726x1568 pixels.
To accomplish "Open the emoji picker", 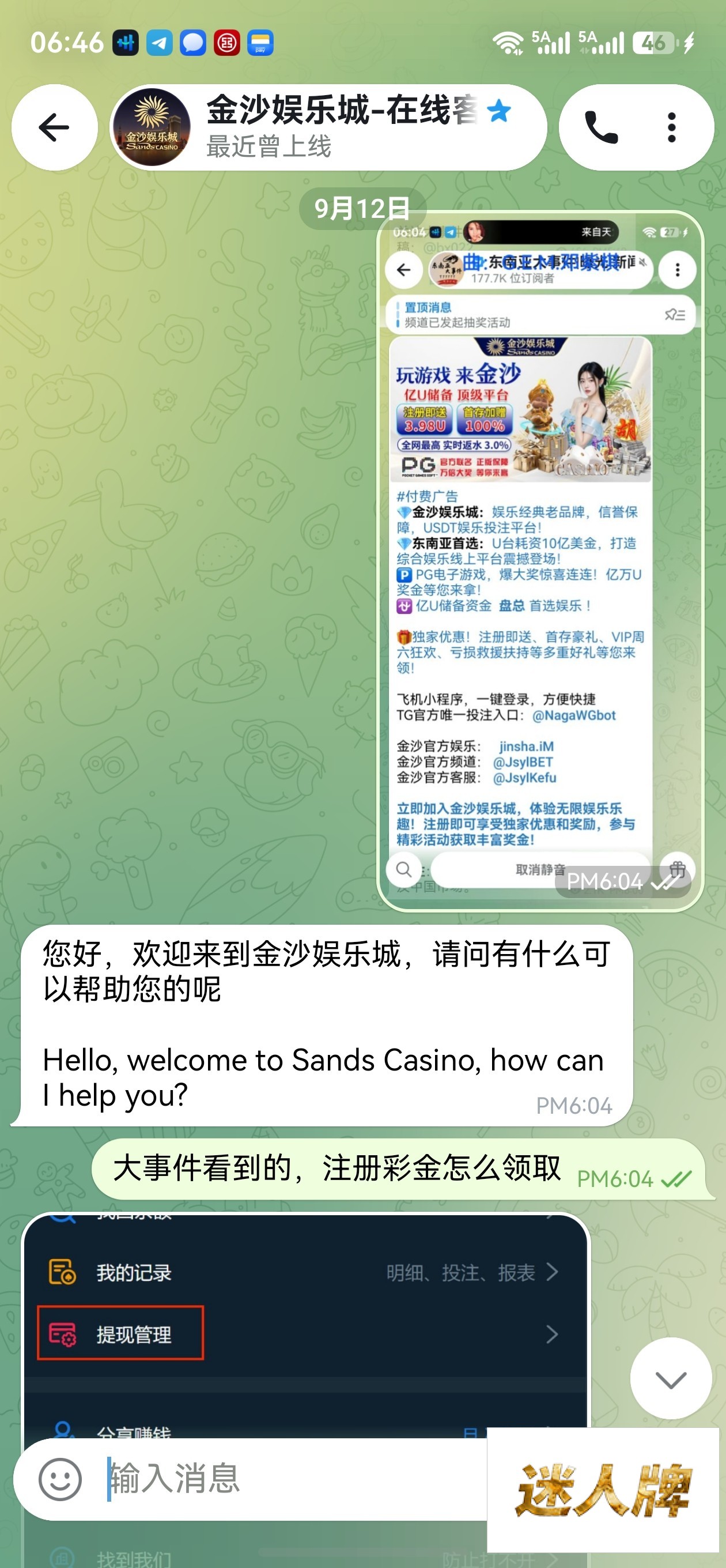I will (60, 1479).
